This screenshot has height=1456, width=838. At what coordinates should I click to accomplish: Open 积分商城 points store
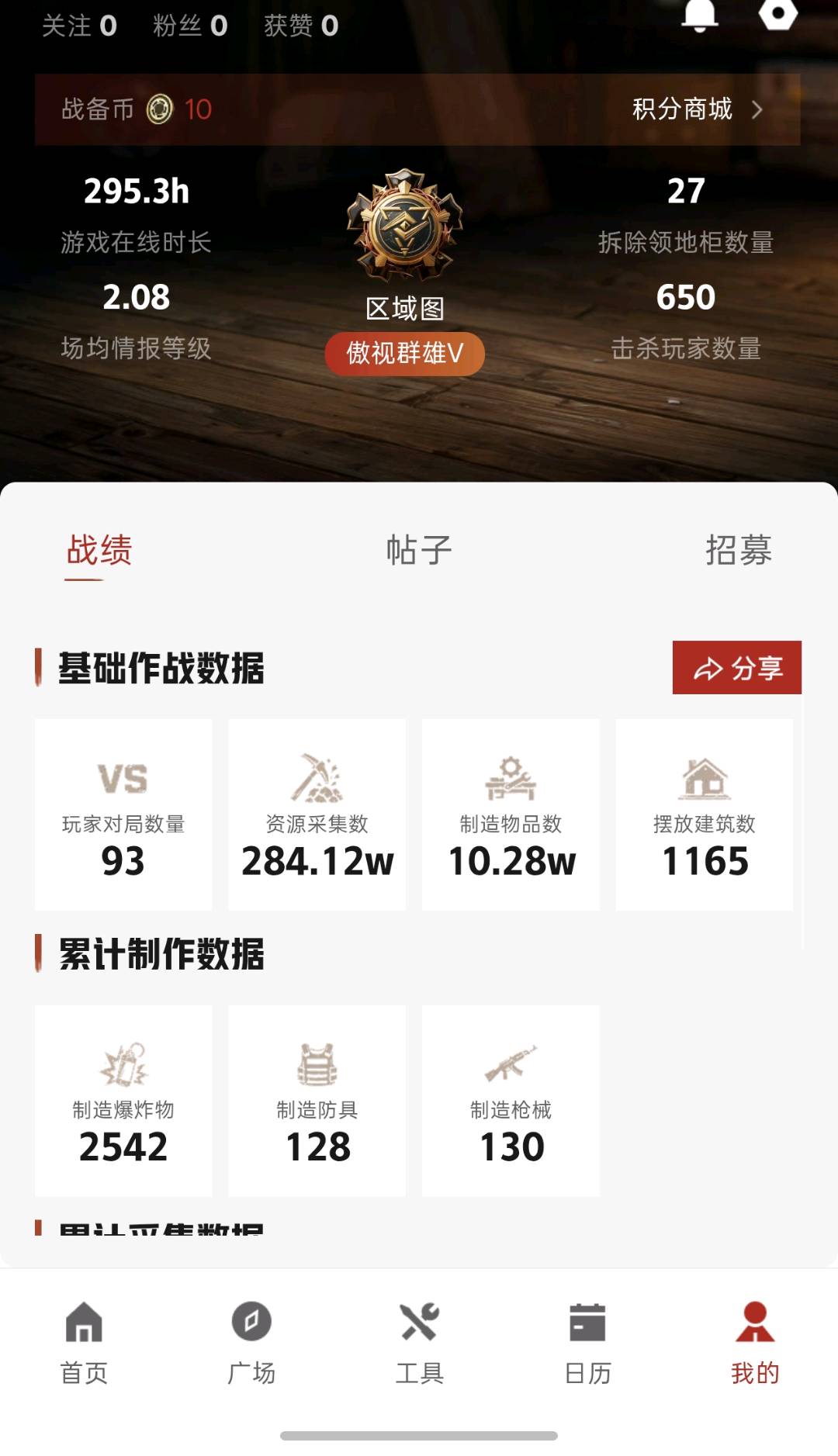698,109
